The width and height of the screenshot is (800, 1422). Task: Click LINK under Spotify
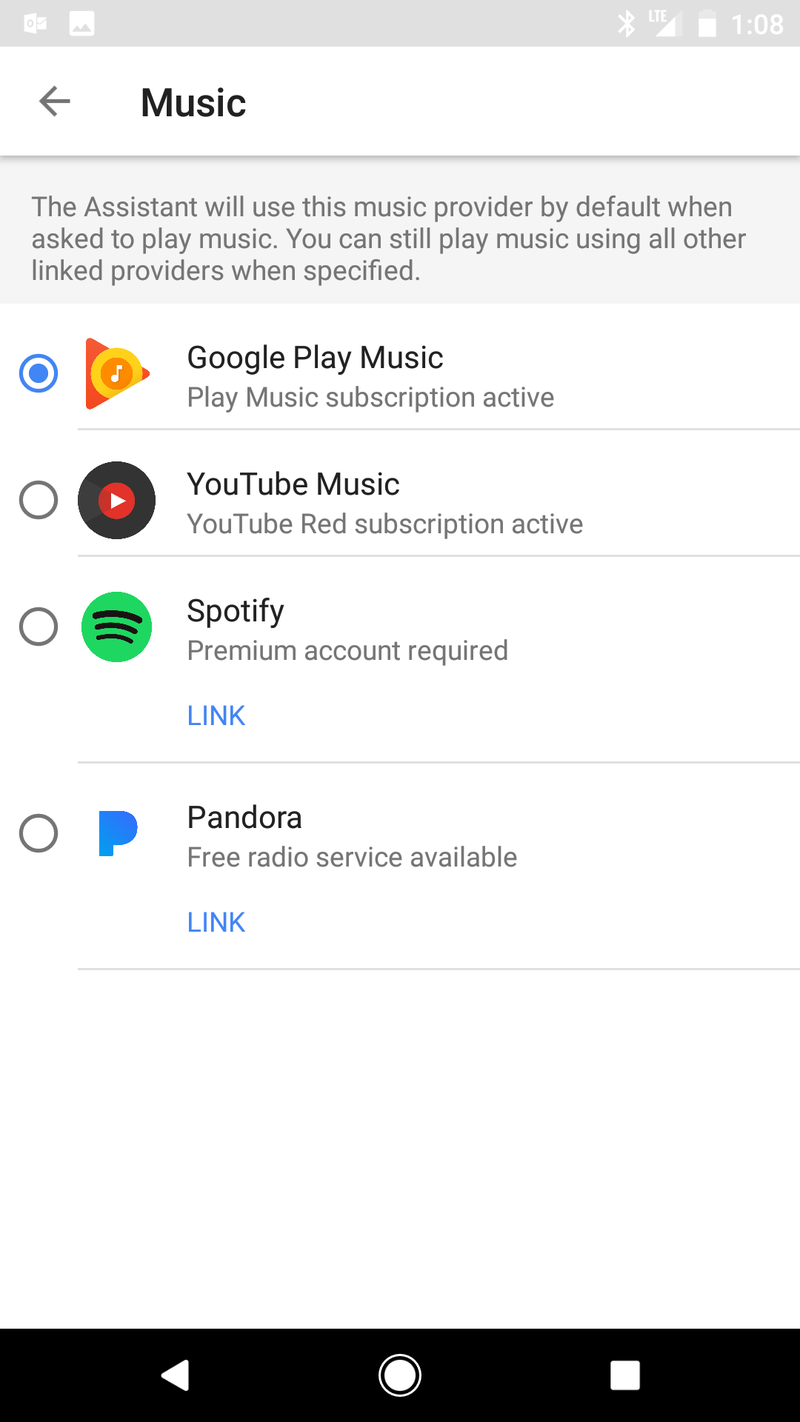(216, 715)
